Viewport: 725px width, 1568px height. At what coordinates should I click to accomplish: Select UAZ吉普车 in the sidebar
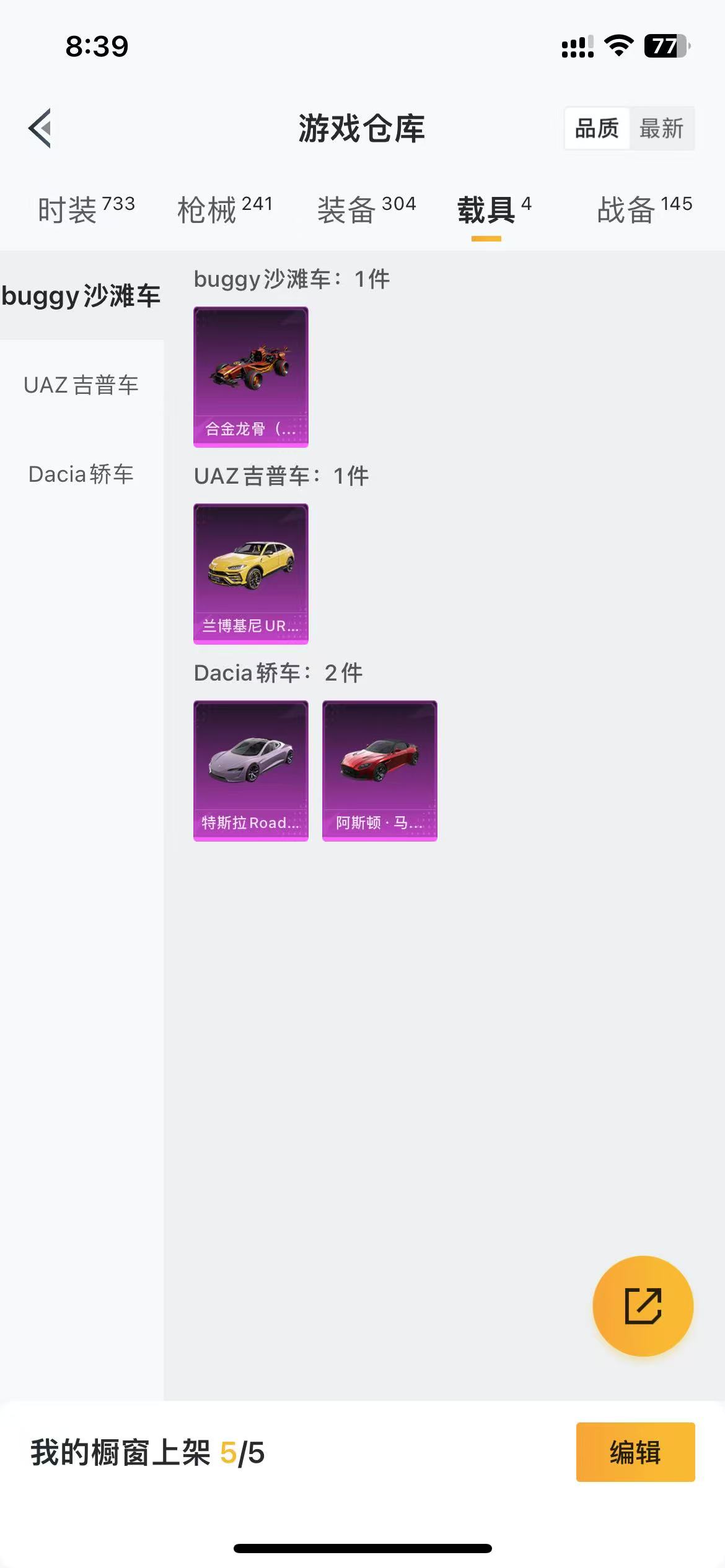pos(81,385)
